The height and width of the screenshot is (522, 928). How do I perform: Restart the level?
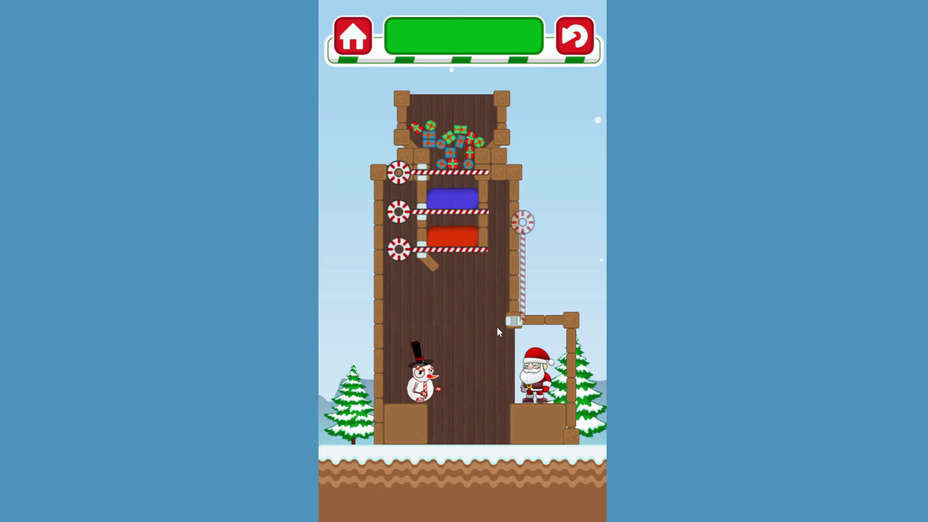(x=575, y=37)
